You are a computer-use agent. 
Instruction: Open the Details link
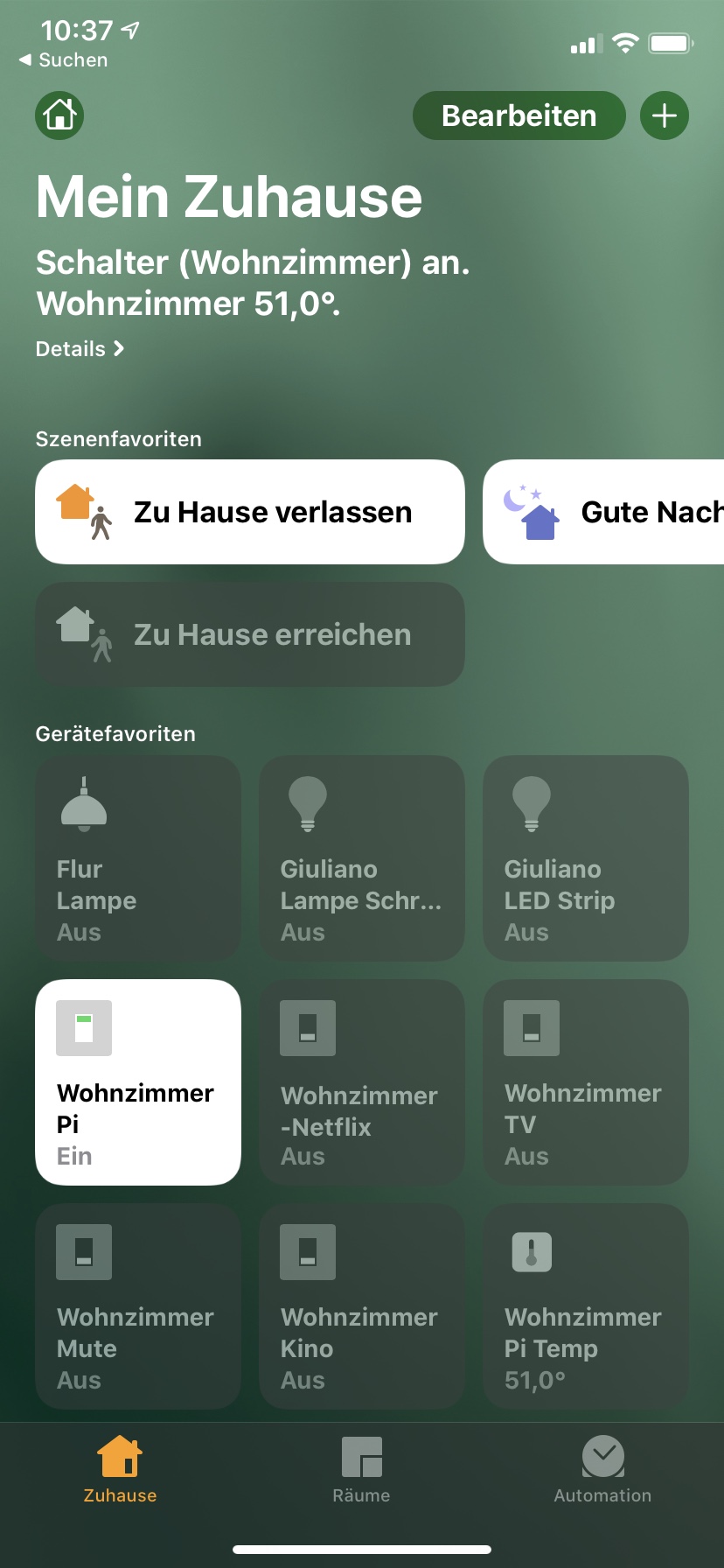tap(80, 349)
